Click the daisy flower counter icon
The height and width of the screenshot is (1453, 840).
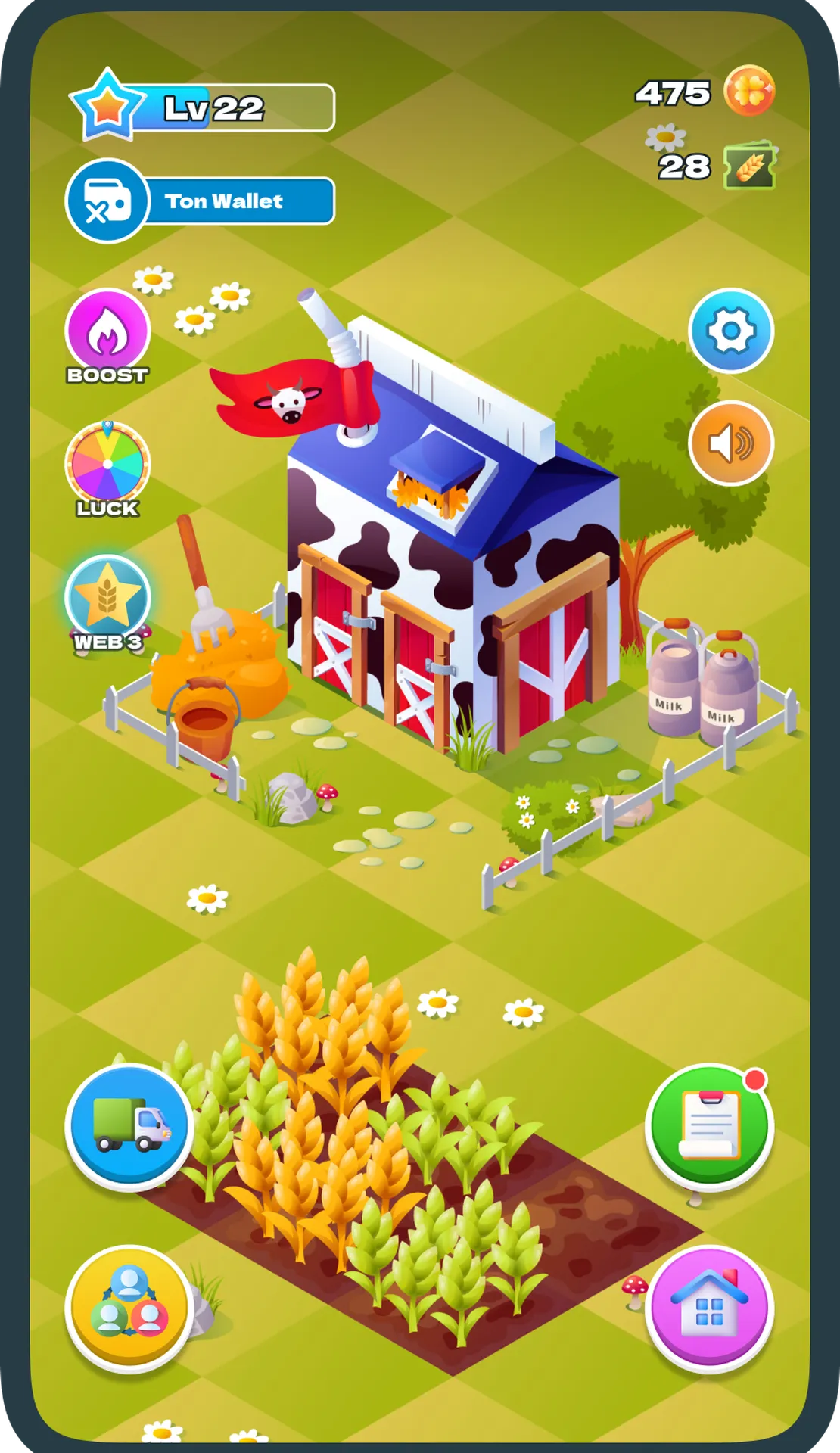664,136
